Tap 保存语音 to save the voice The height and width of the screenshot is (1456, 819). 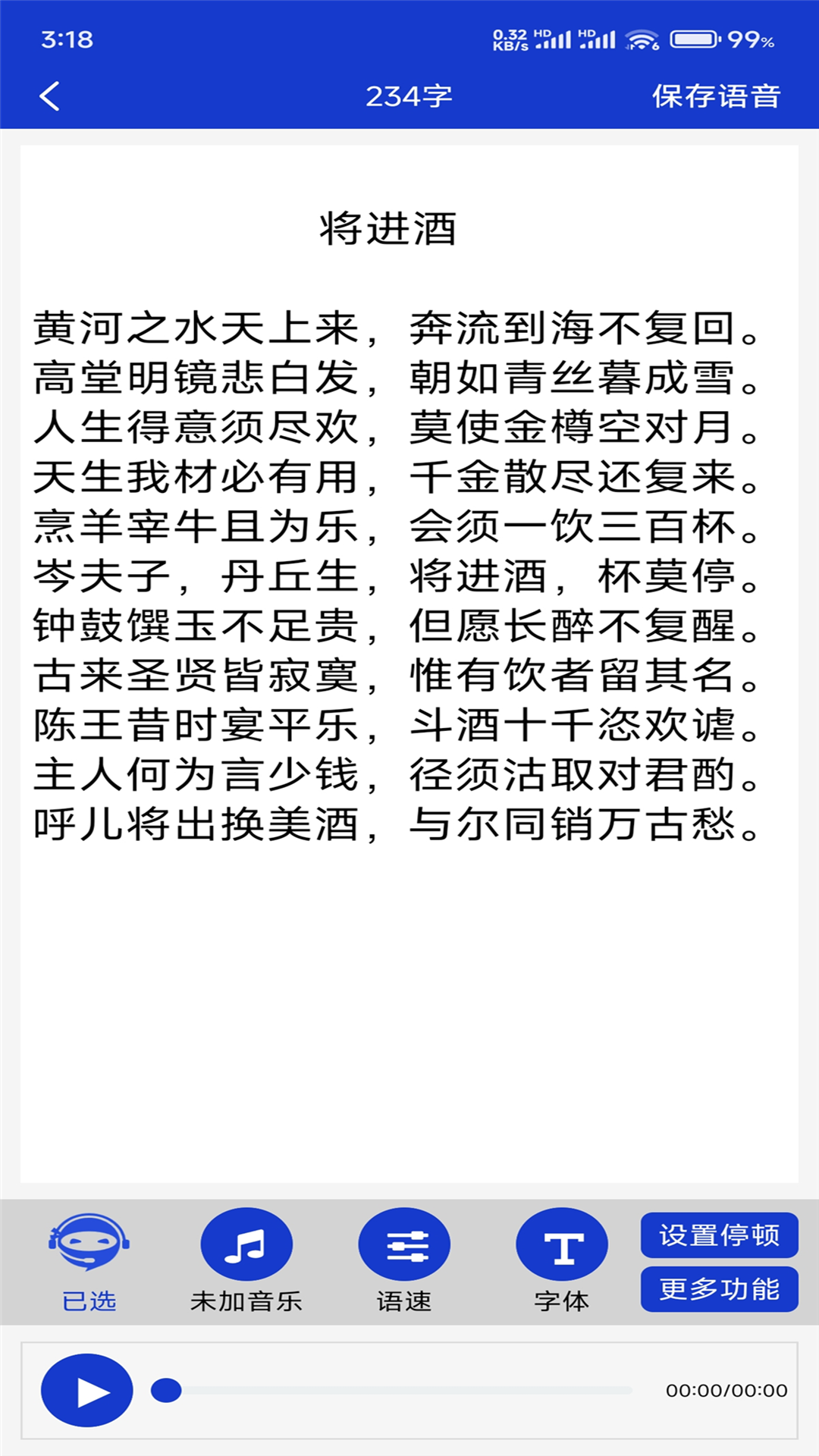coord(716,96)
